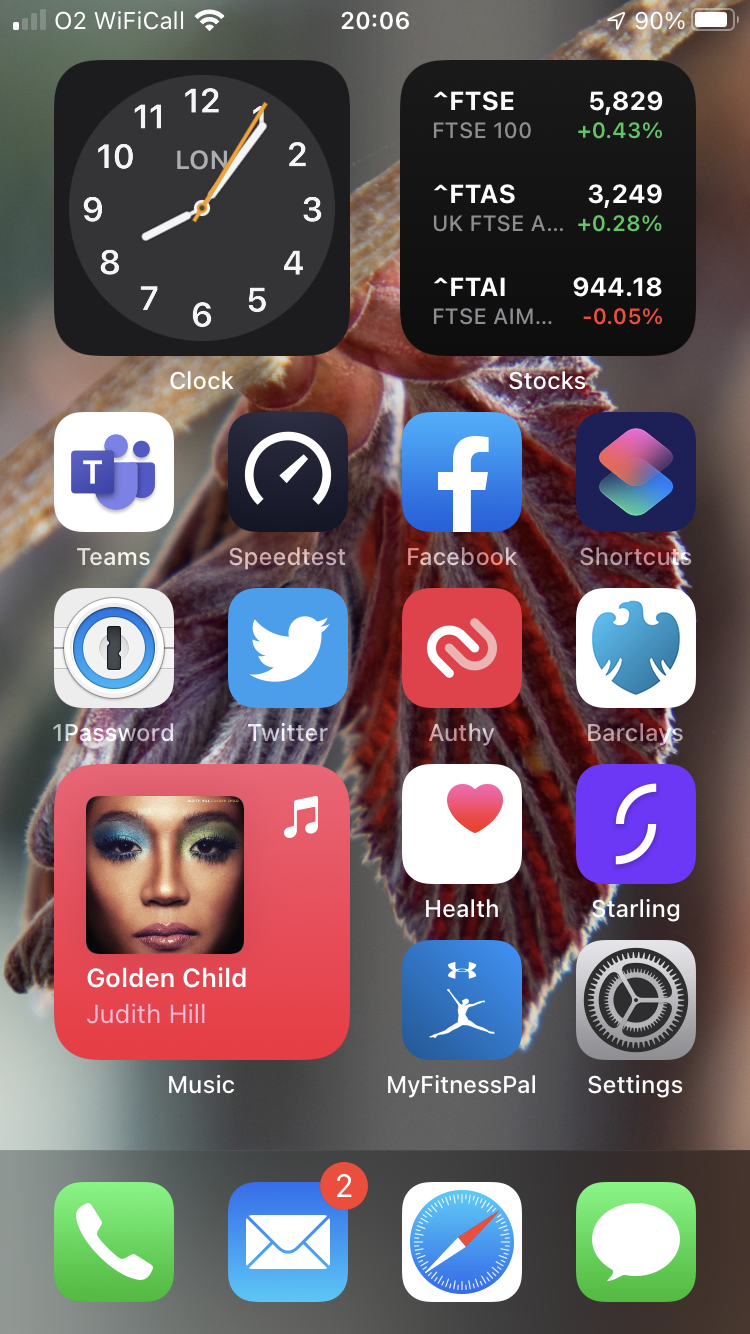Launch the Barclays banking app
Screen dimensions: 750x1334
tap(636, 648)
